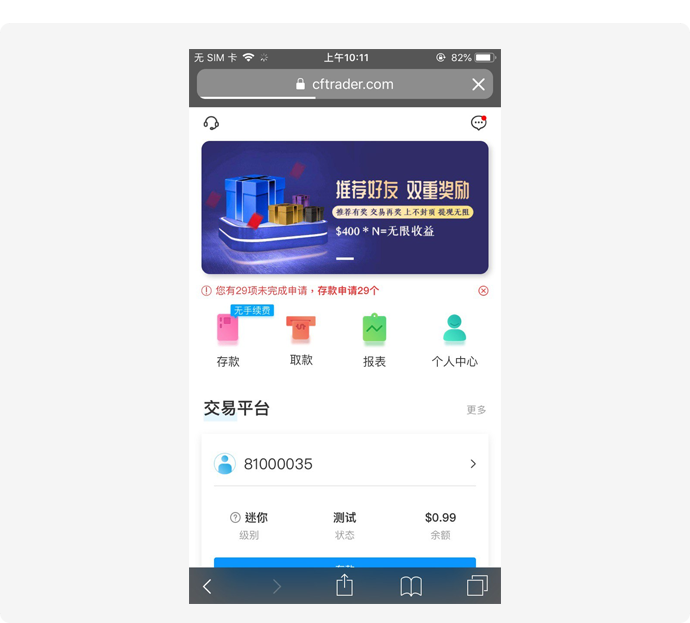Open the messages chat bubble icon
This screenshot has width=690, height=623.
pyautogui.click(x=478, y=123)
